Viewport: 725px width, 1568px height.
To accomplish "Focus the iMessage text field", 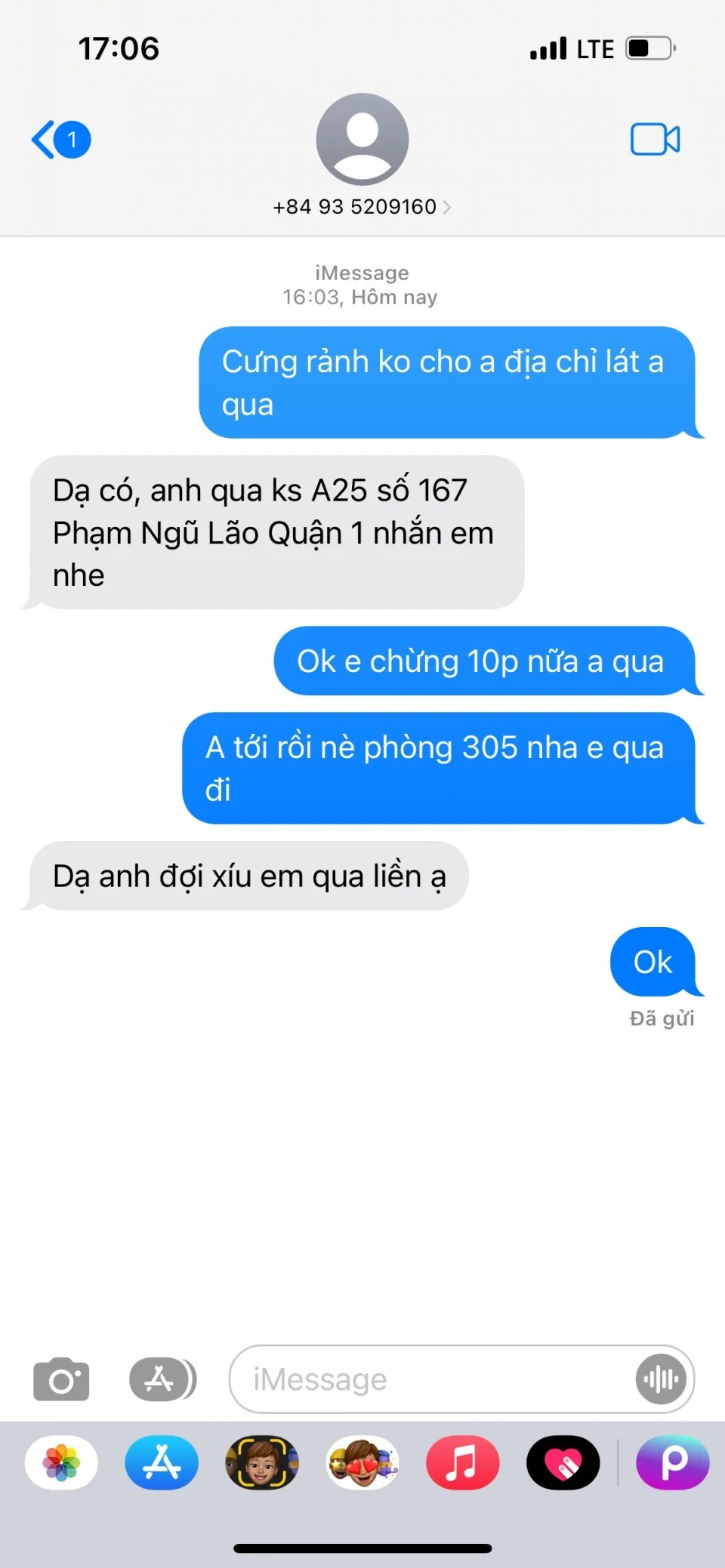I will click(430, 1379).
